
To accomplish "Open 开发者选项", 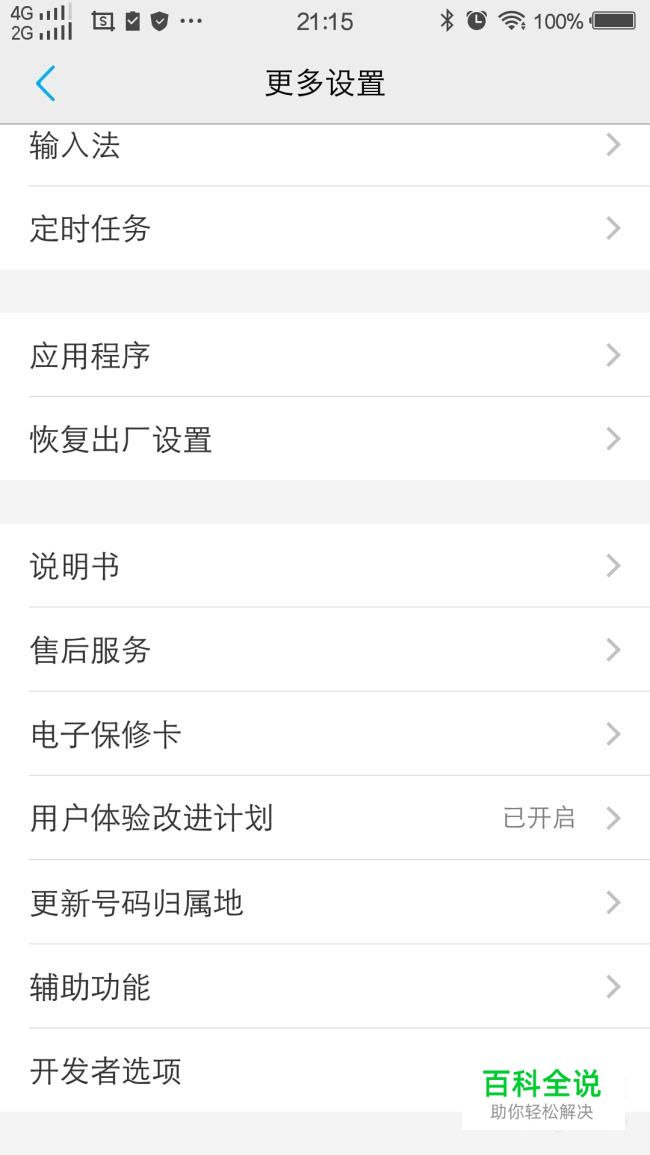I will coord(325,1070).
